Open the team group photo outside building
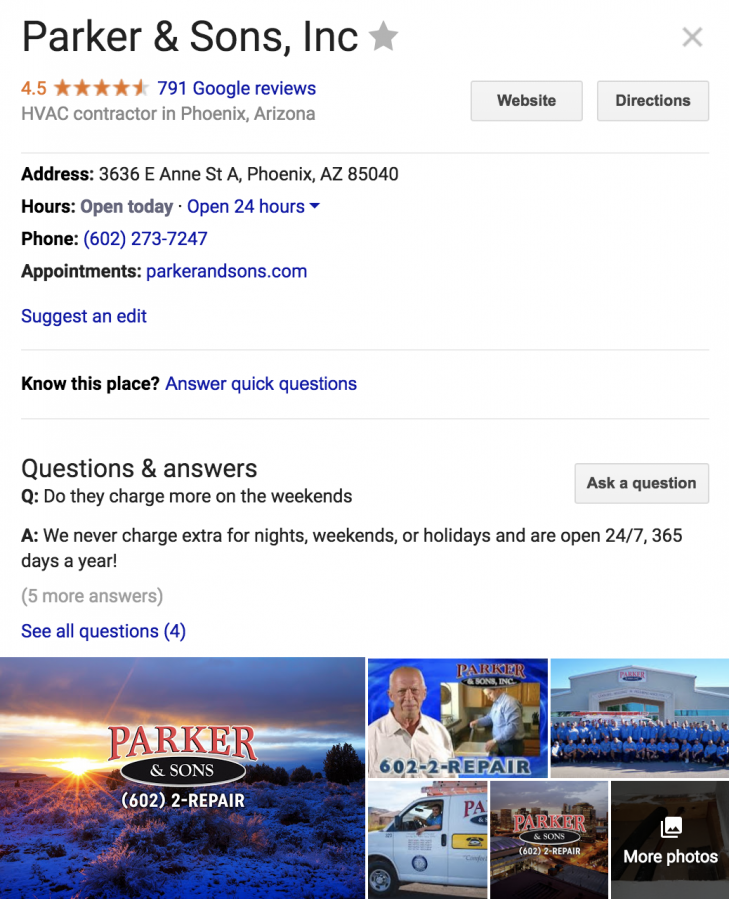729x899 pixels. click(x=639, y=717)
